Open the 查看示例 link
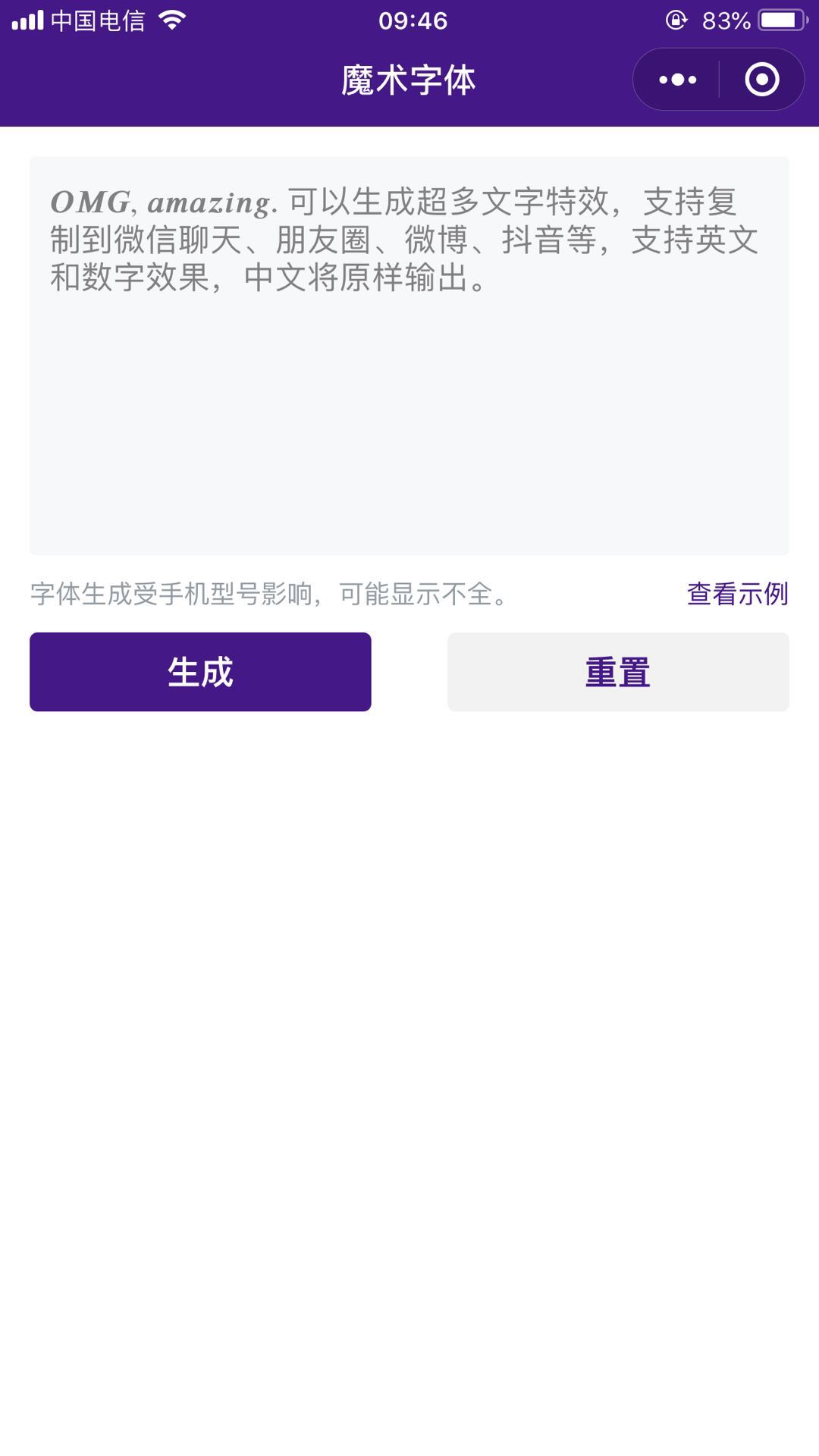The height and width of the screenshot is (1456, 819). tap(737, 594)
